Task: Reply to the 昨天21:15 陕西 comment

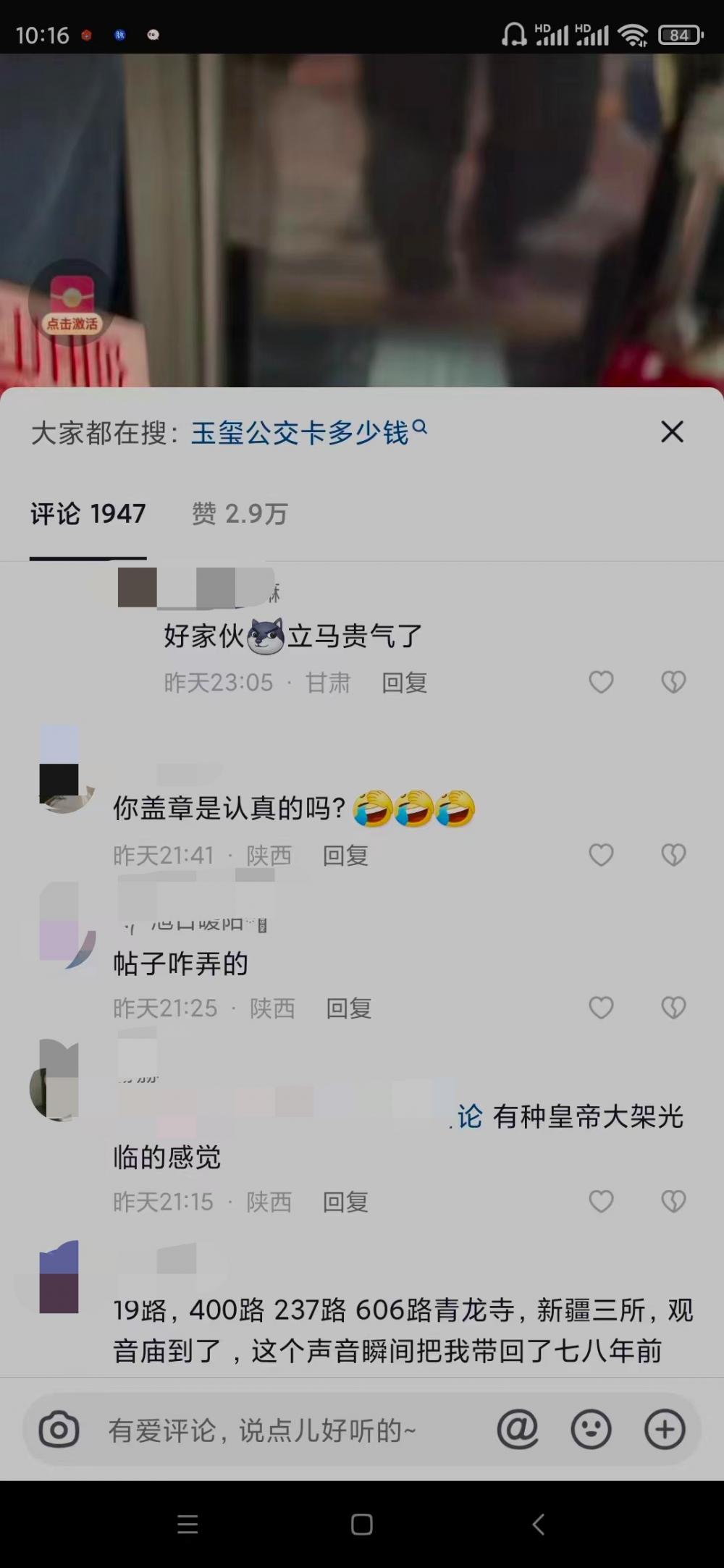Action: (x=345, y=1202)
